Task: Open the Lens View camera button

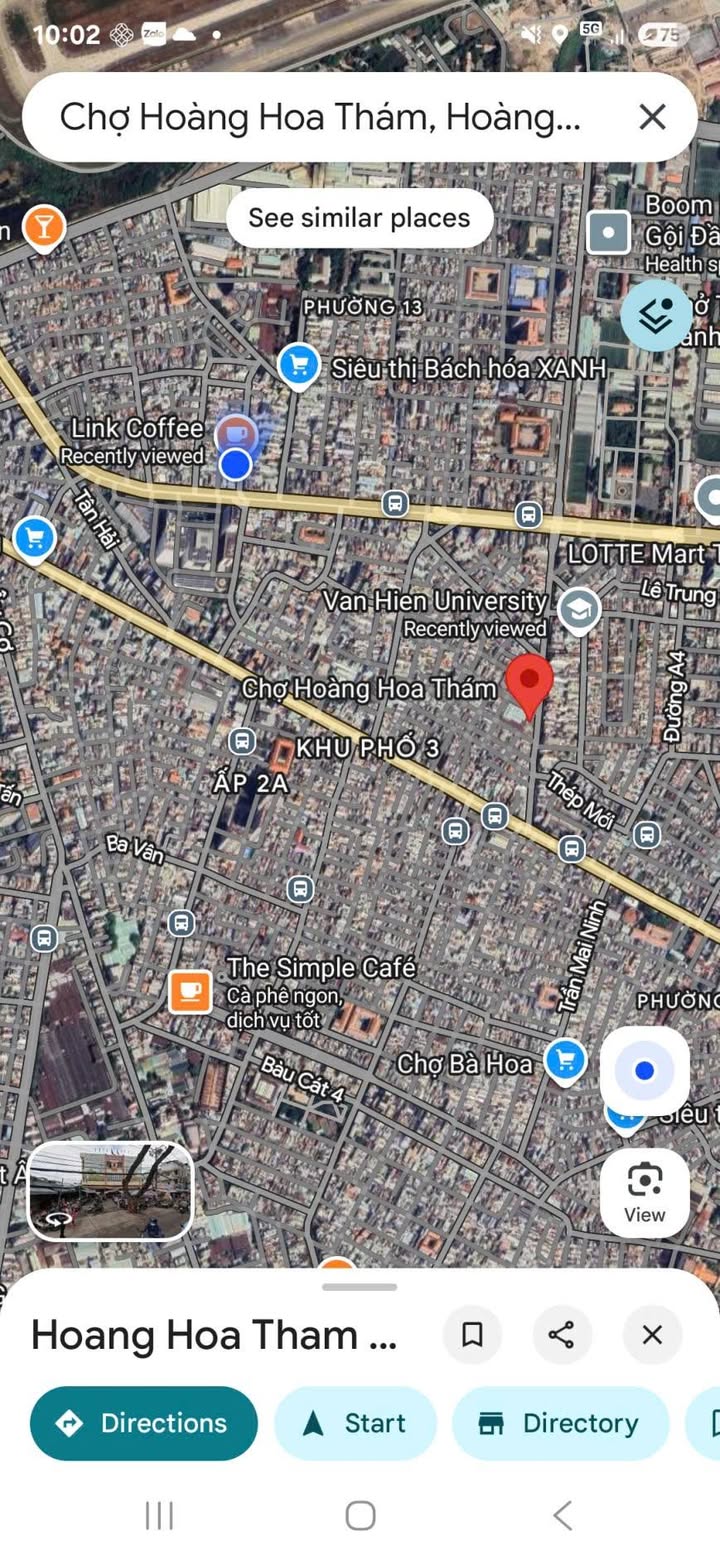Action: (x=644, y=1192)
